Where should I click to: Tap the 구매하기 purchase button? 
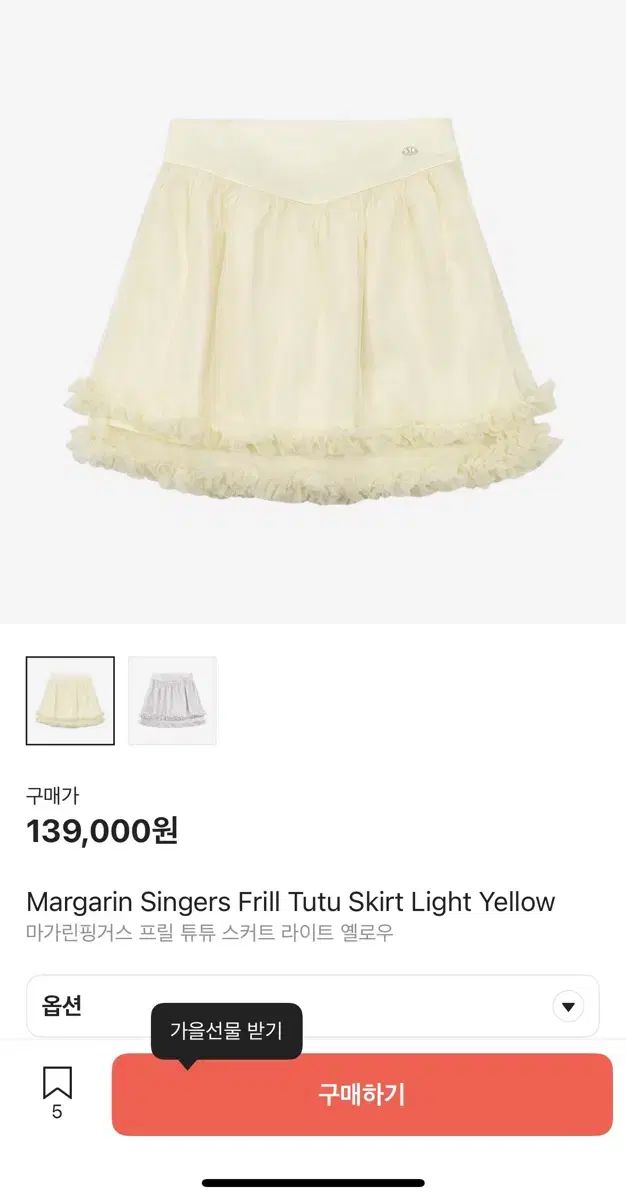coord(361,1094)
